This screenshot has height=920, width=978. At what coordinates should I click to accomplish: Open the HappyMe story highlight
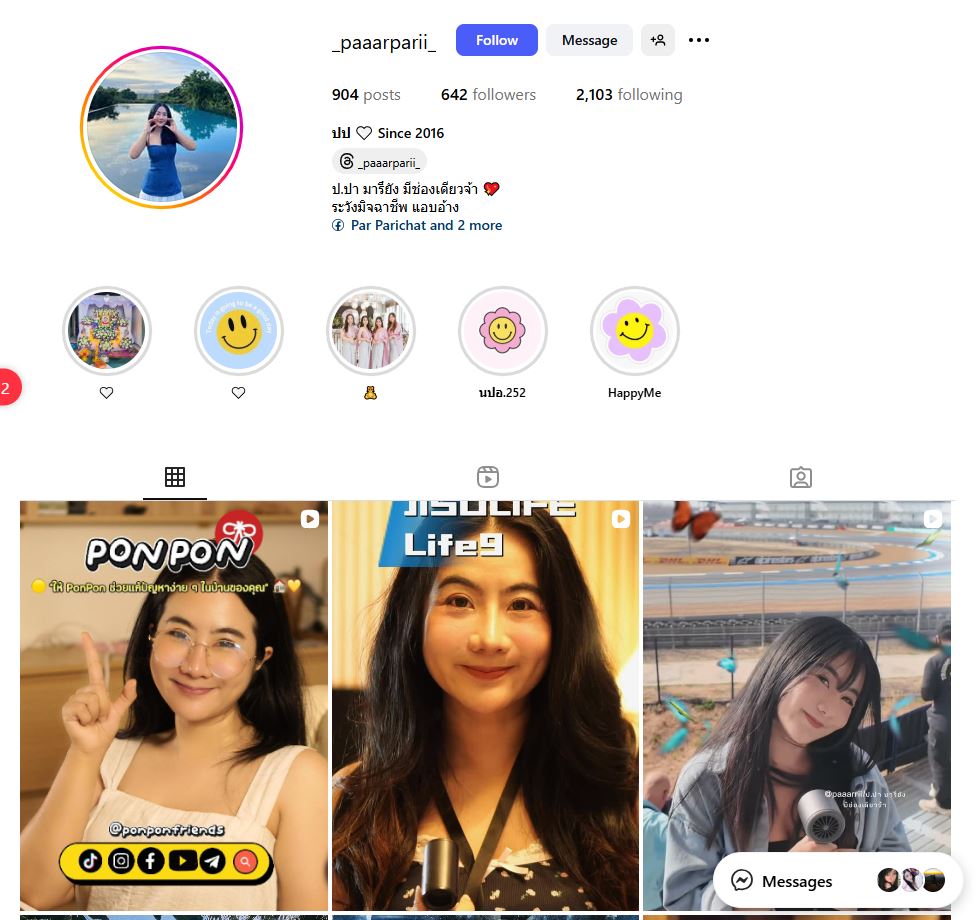click(x=634, y=331)
